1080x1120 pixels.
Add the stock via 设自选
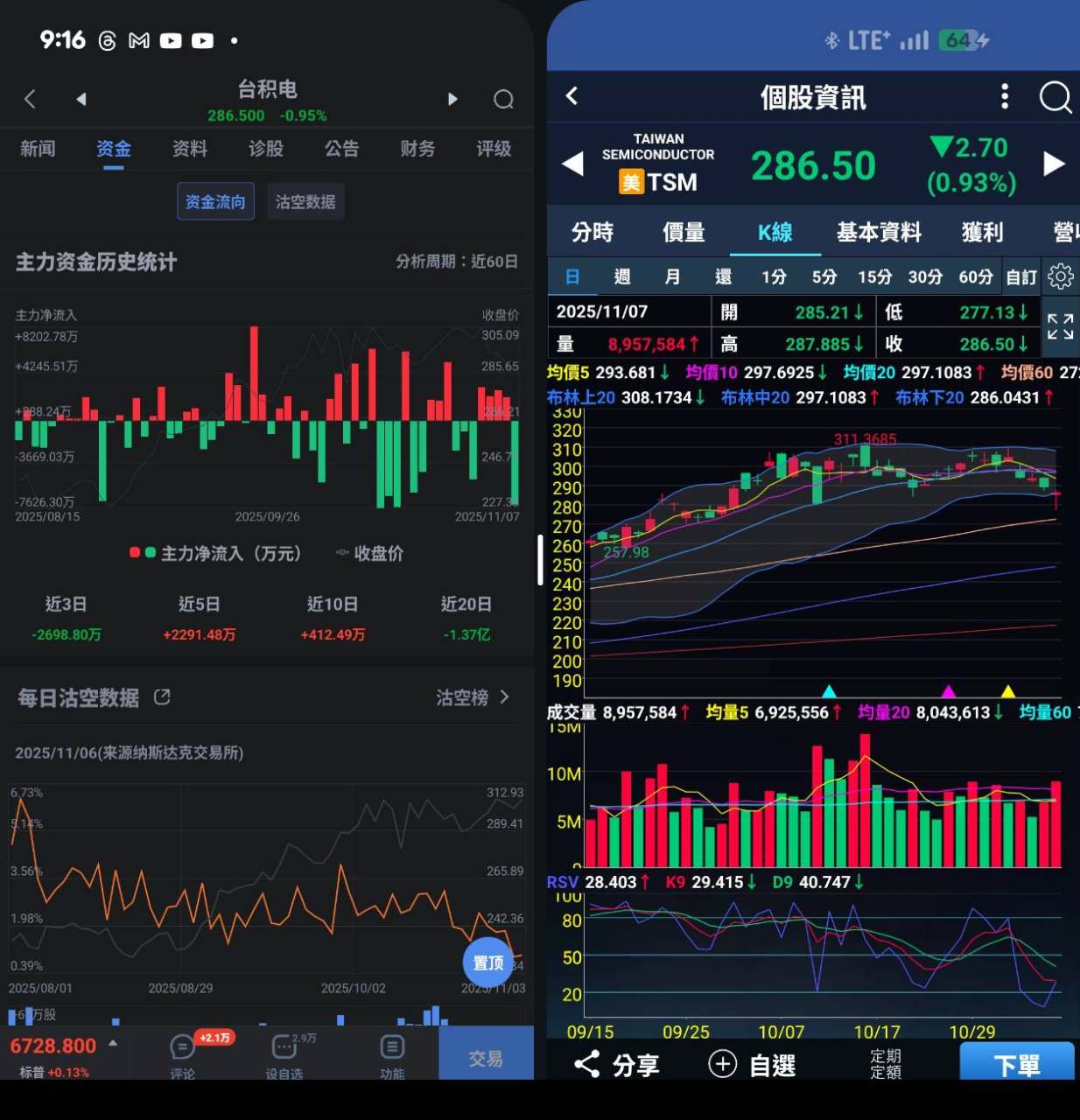pyautogui.click(x=284, y=1054)
